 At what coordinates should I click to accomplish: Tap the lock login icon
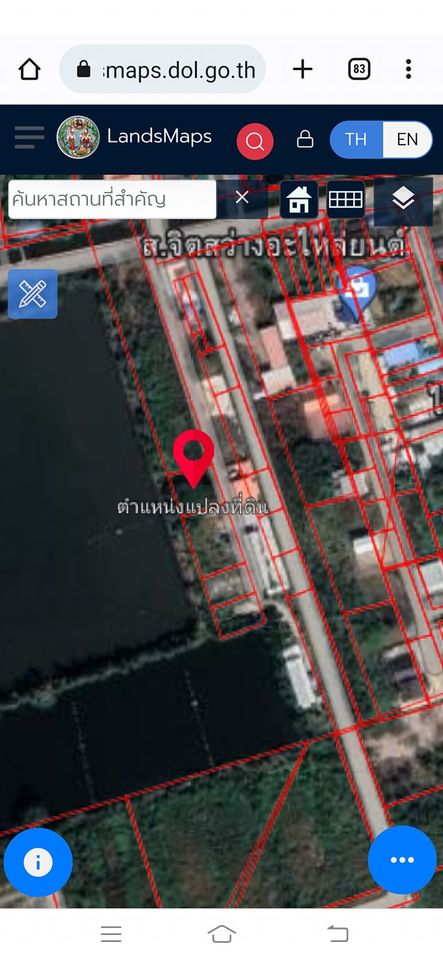pyautogui.click(x=305, y=140)
